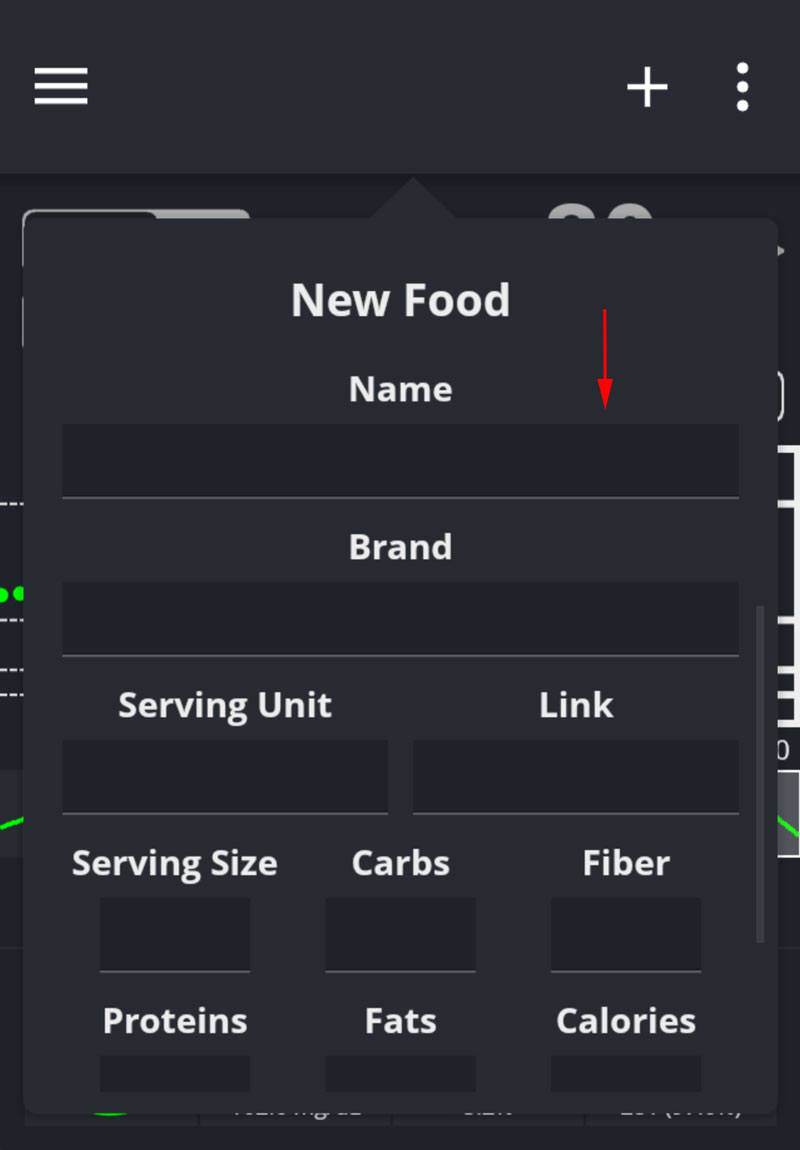The width and height of the screenshot is (800, 1150).
Task: Focus the Name text field
Action: (x=400, y=460)
